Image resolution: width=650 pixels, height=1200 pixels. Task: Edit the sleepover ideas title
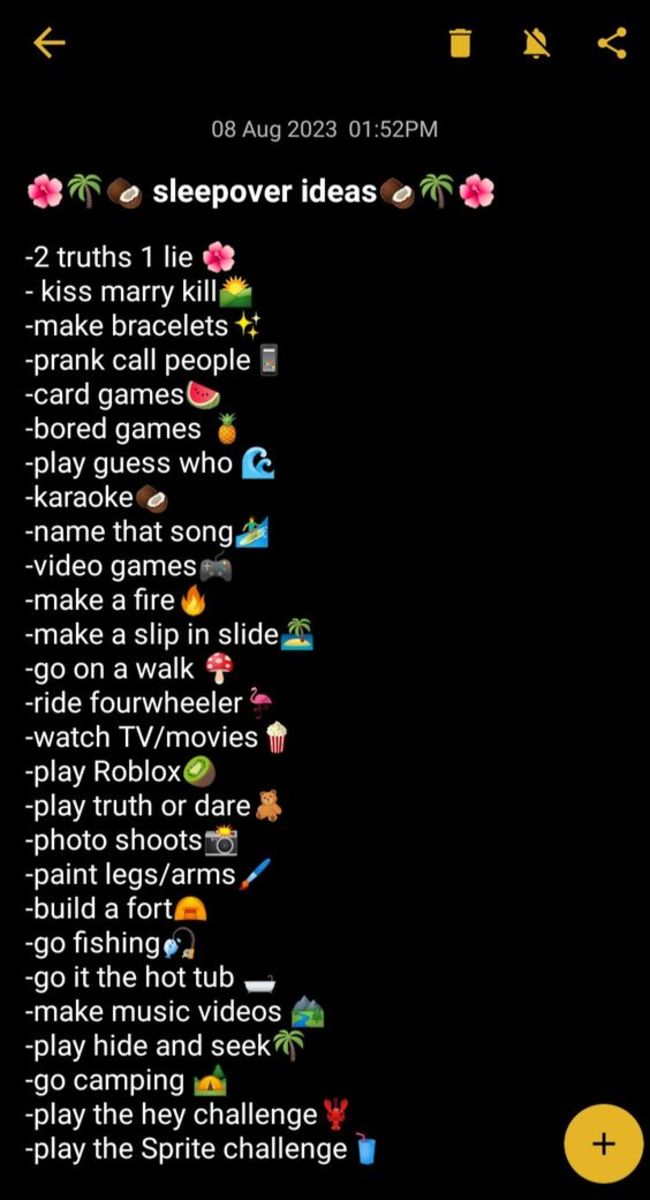264,191
